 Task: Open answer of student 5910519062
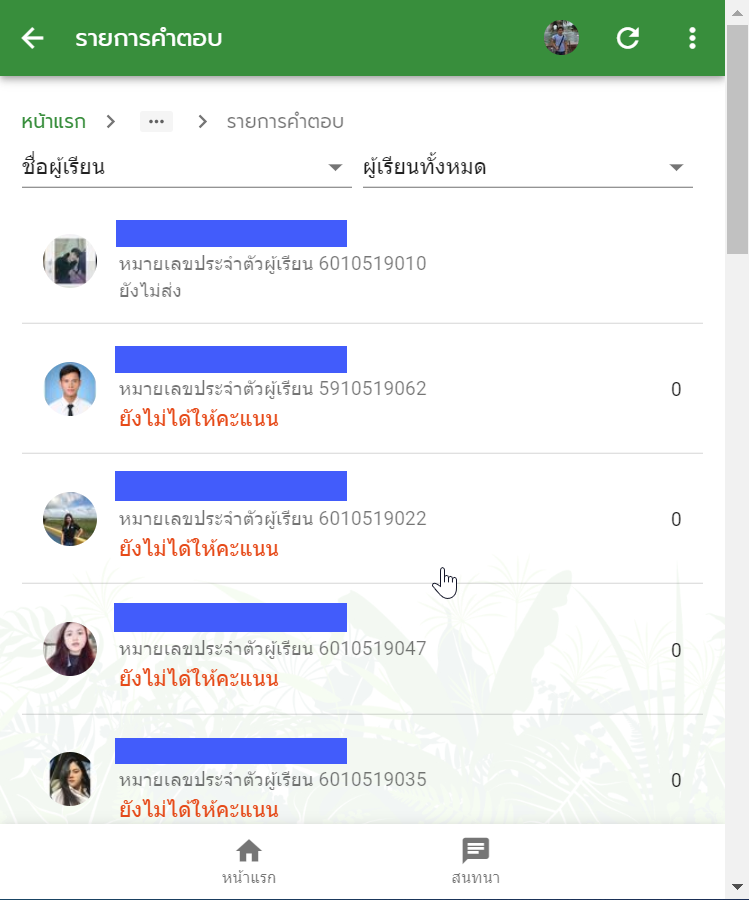click(360, 390)
